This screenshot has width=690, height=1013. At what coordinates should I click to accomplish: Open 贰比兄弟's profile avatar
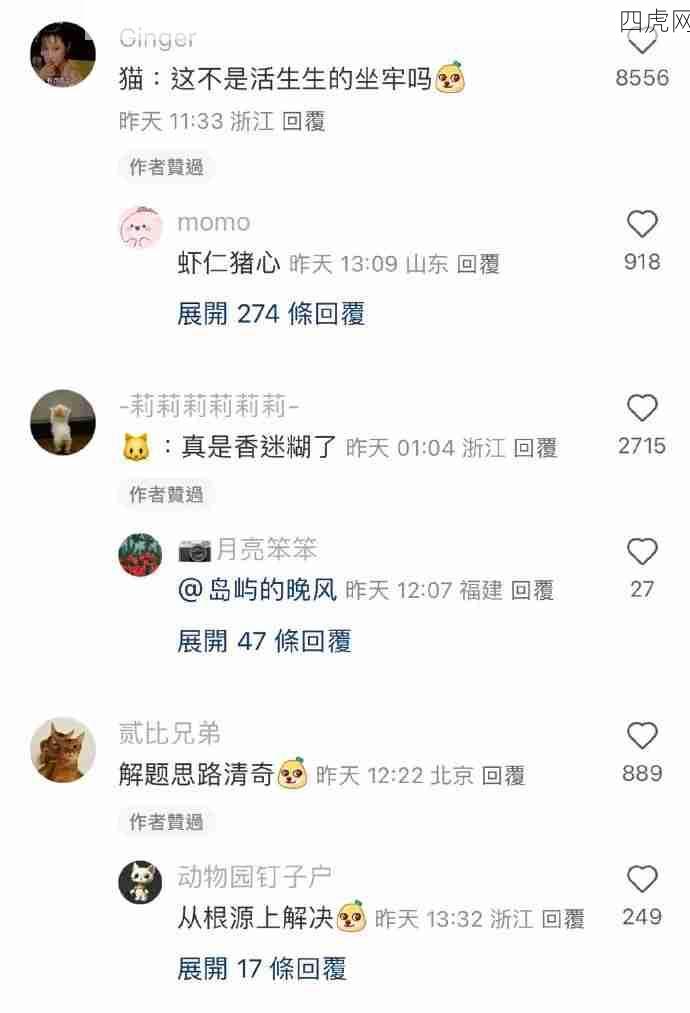pos(63,750)
